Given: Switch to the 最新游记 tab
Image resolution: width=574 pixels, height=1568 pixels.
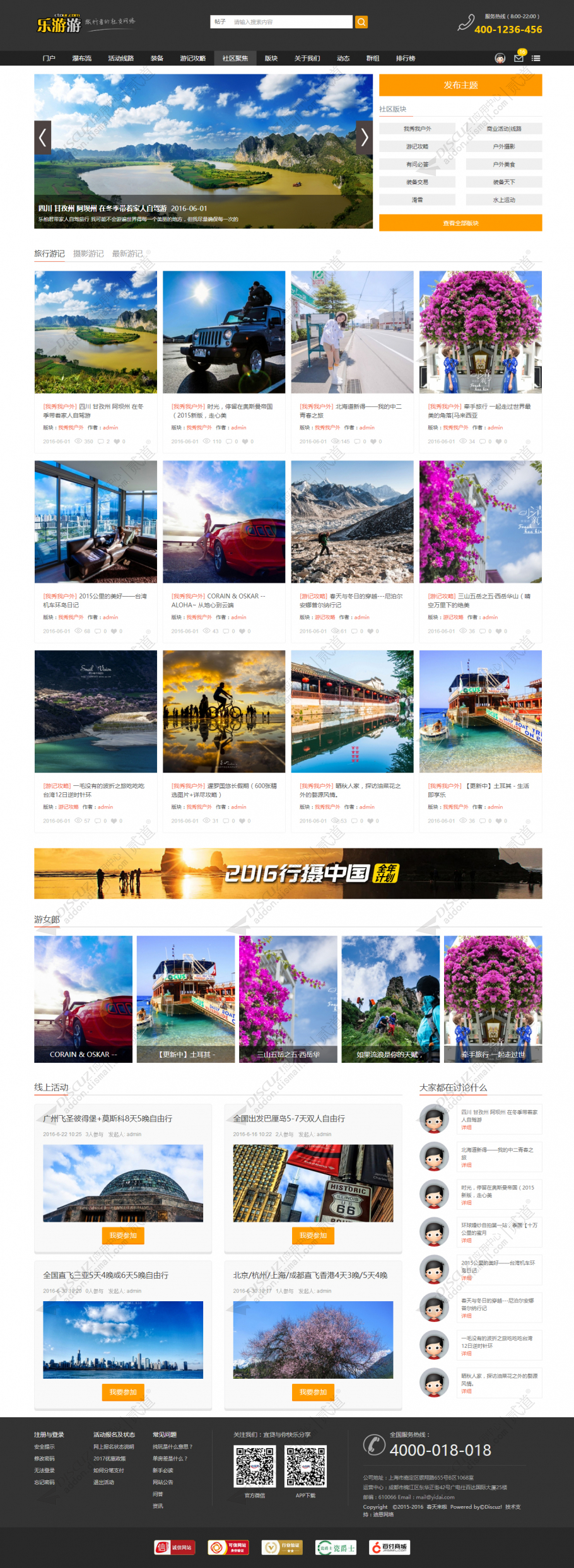Looking at the screenshot, I should [127, 254].
